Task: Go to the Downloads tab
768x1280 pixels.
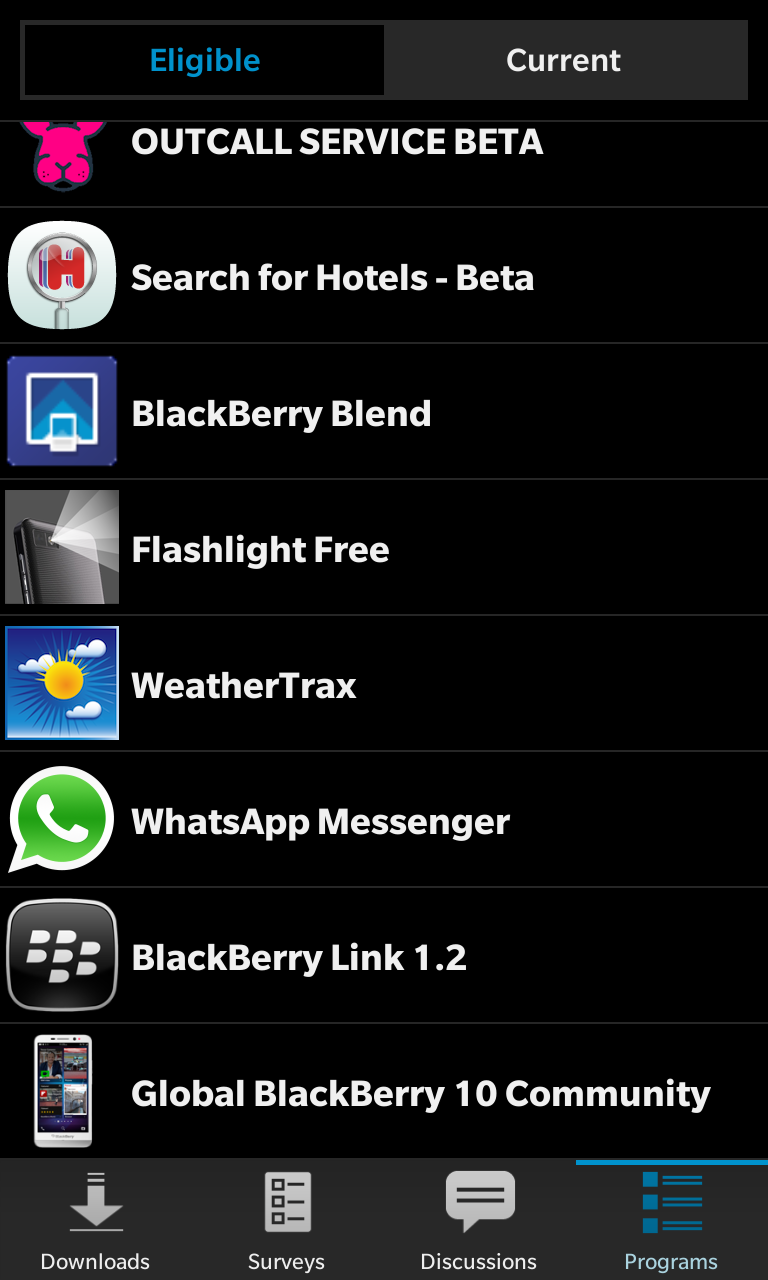Action: tap(95, 1222)
